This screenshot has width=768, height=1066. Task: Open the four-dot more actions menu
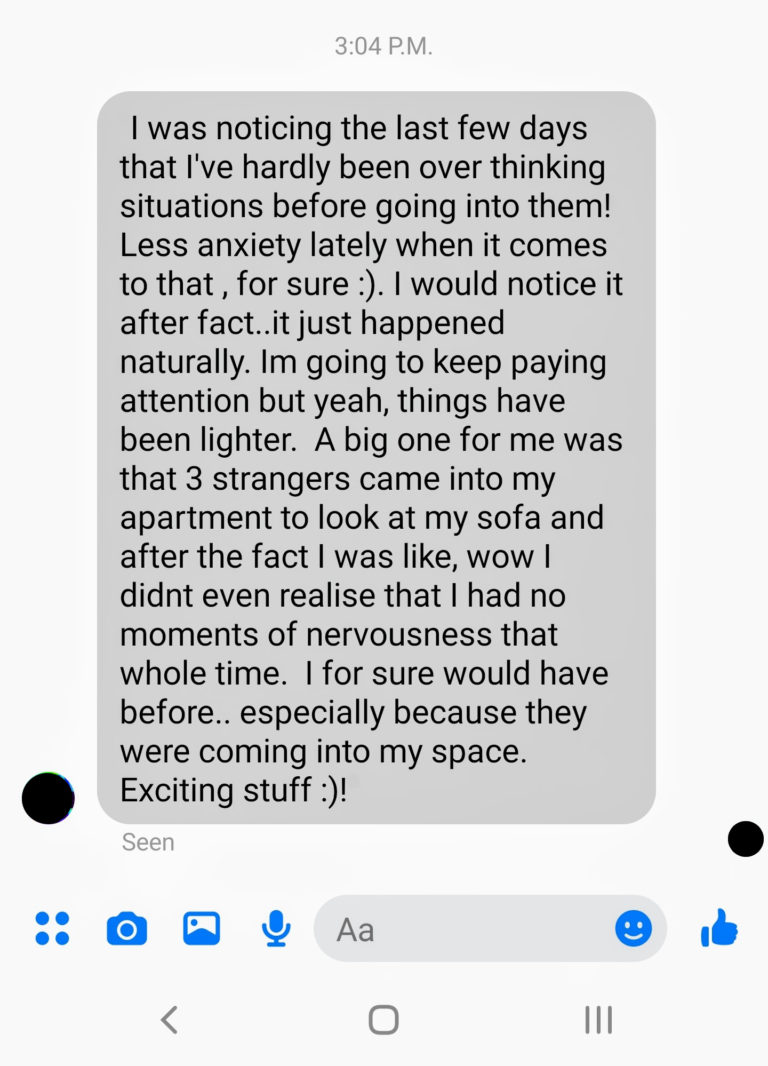point(52,928)
